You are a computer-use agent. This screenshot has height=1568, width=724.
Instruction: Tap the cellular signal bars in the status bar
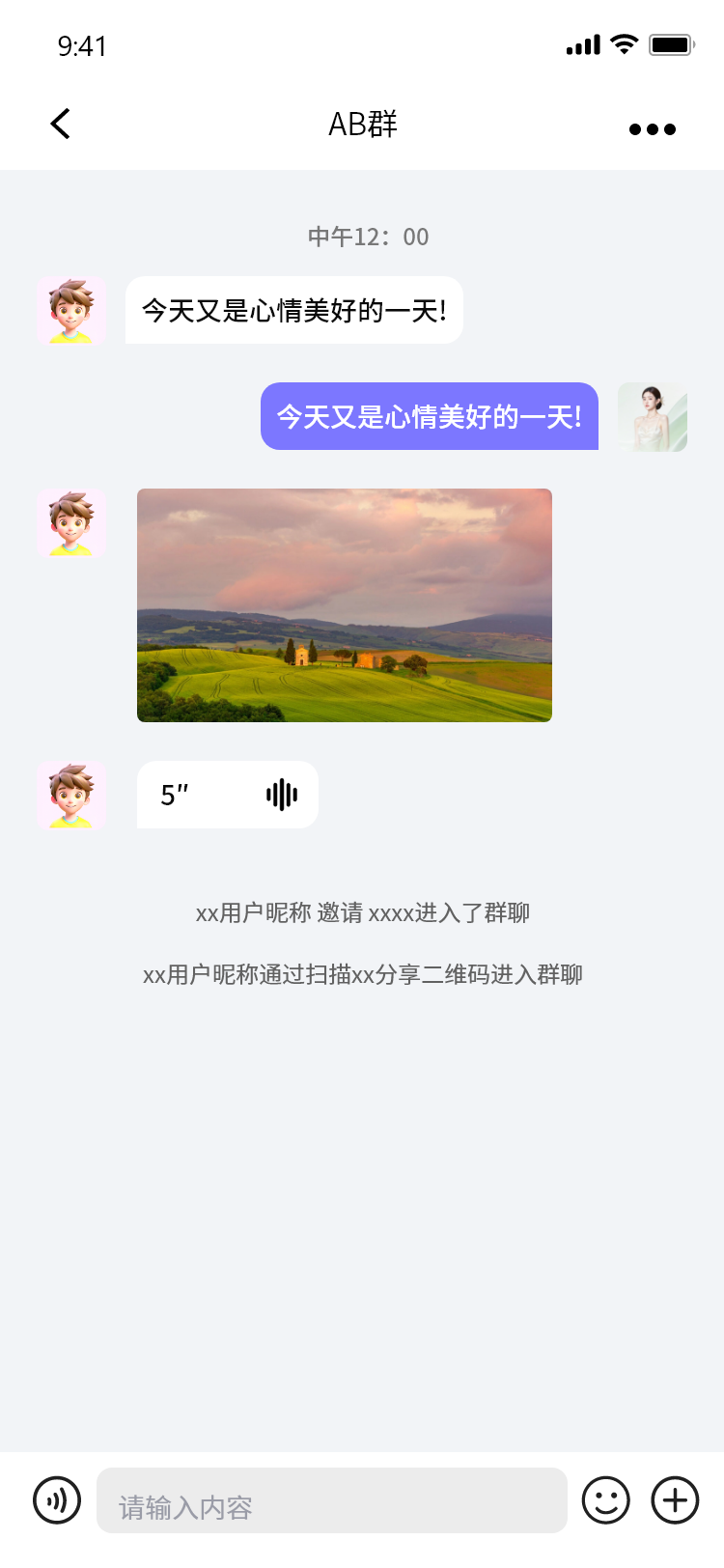tap(580, 43)
